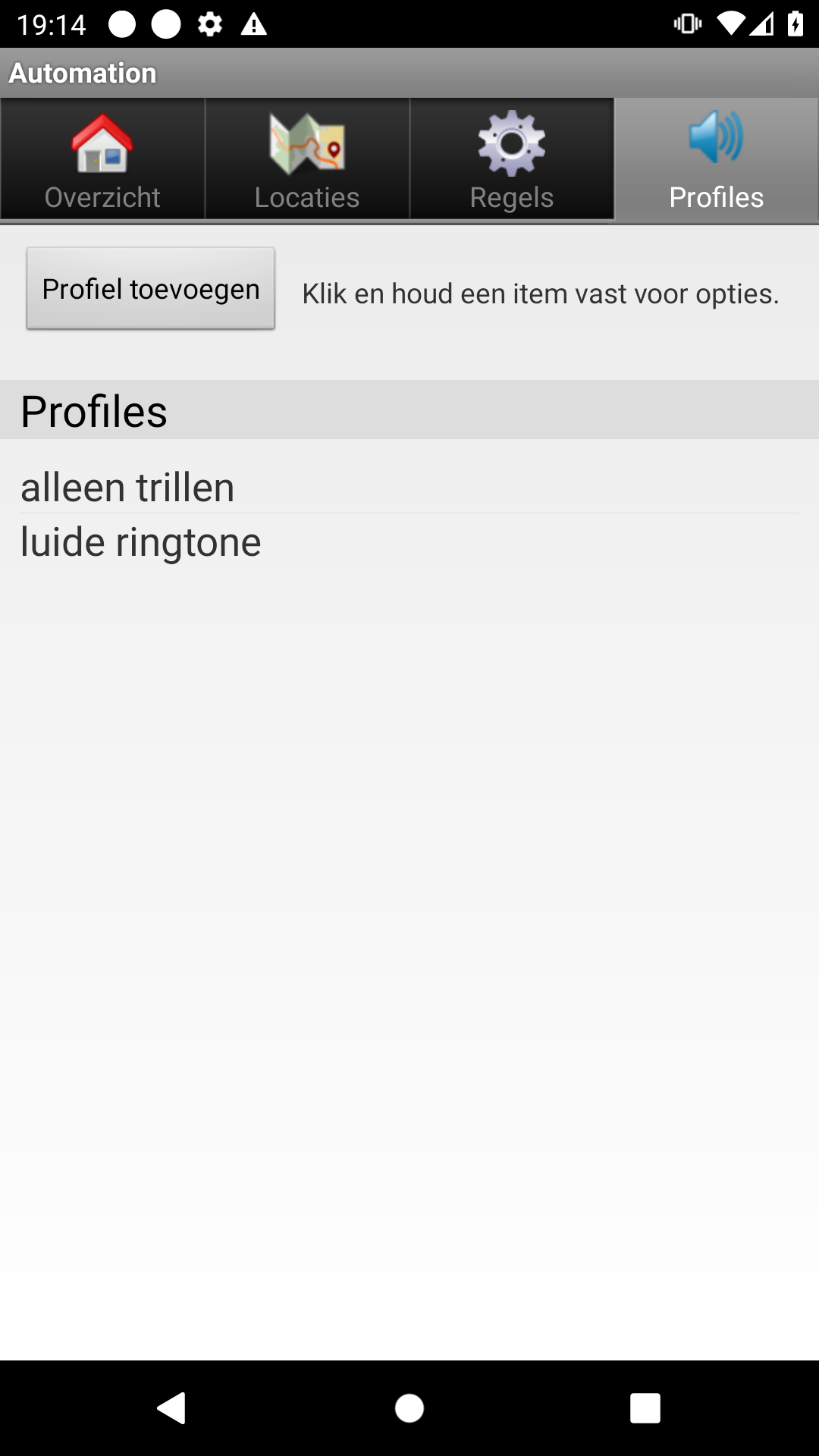Switch to the Overzicht tab
The width and height of the screenshot is (819, 1456).
(x=102, y=160)
